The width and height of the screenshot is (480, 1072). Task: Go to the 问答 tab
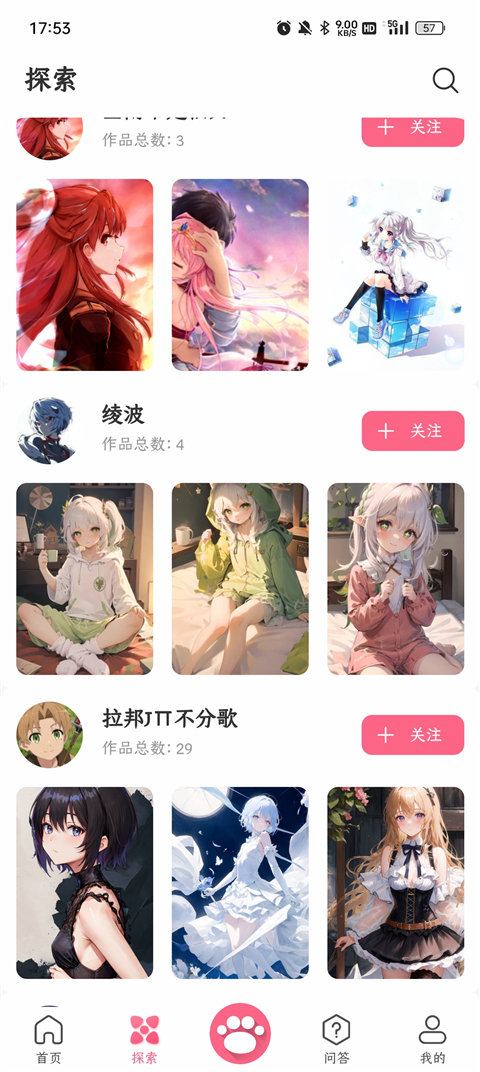point(336,1039)
